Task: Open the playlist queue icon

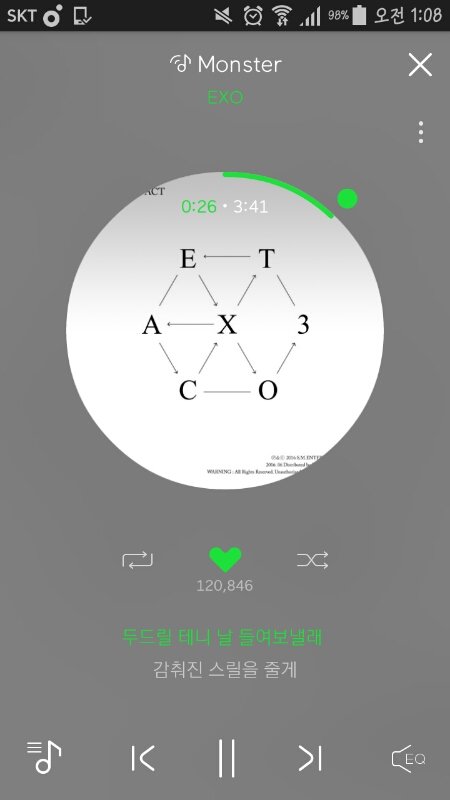Action: [44, 757]
